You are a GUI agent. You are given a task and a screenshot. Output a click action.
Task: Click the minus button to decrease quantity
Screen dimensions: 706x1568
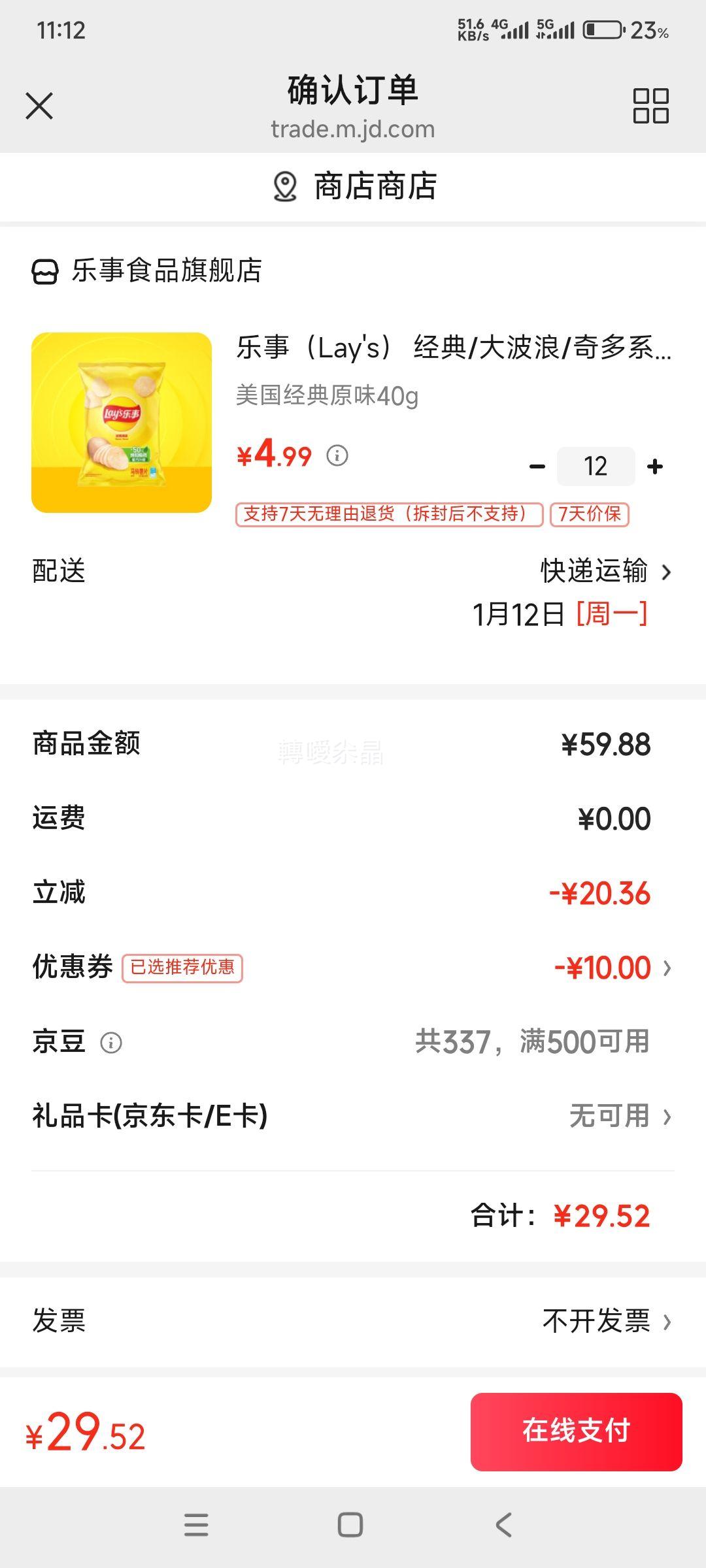coord(537,465)
